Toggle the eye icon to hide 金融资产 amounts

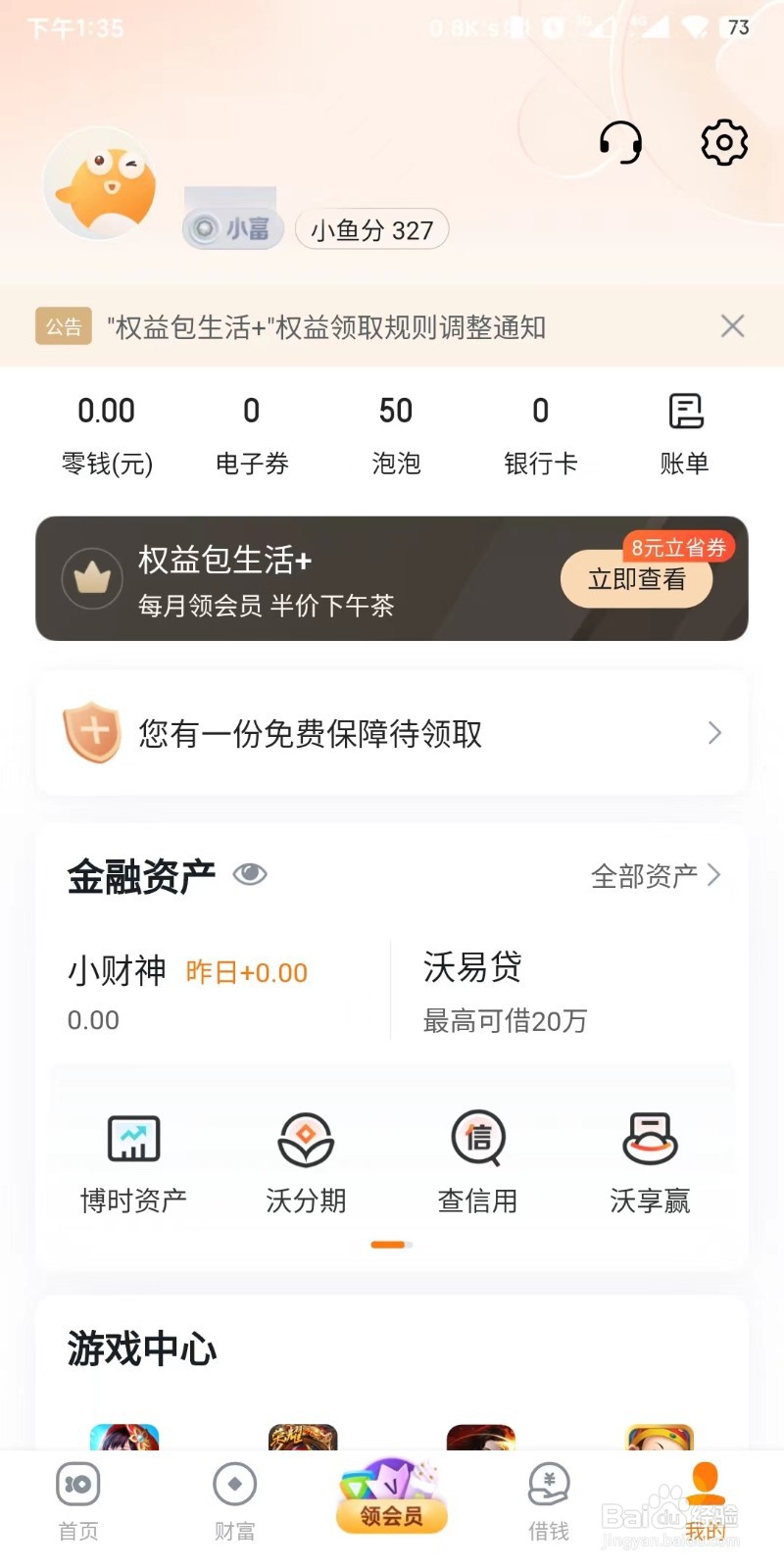251,874
